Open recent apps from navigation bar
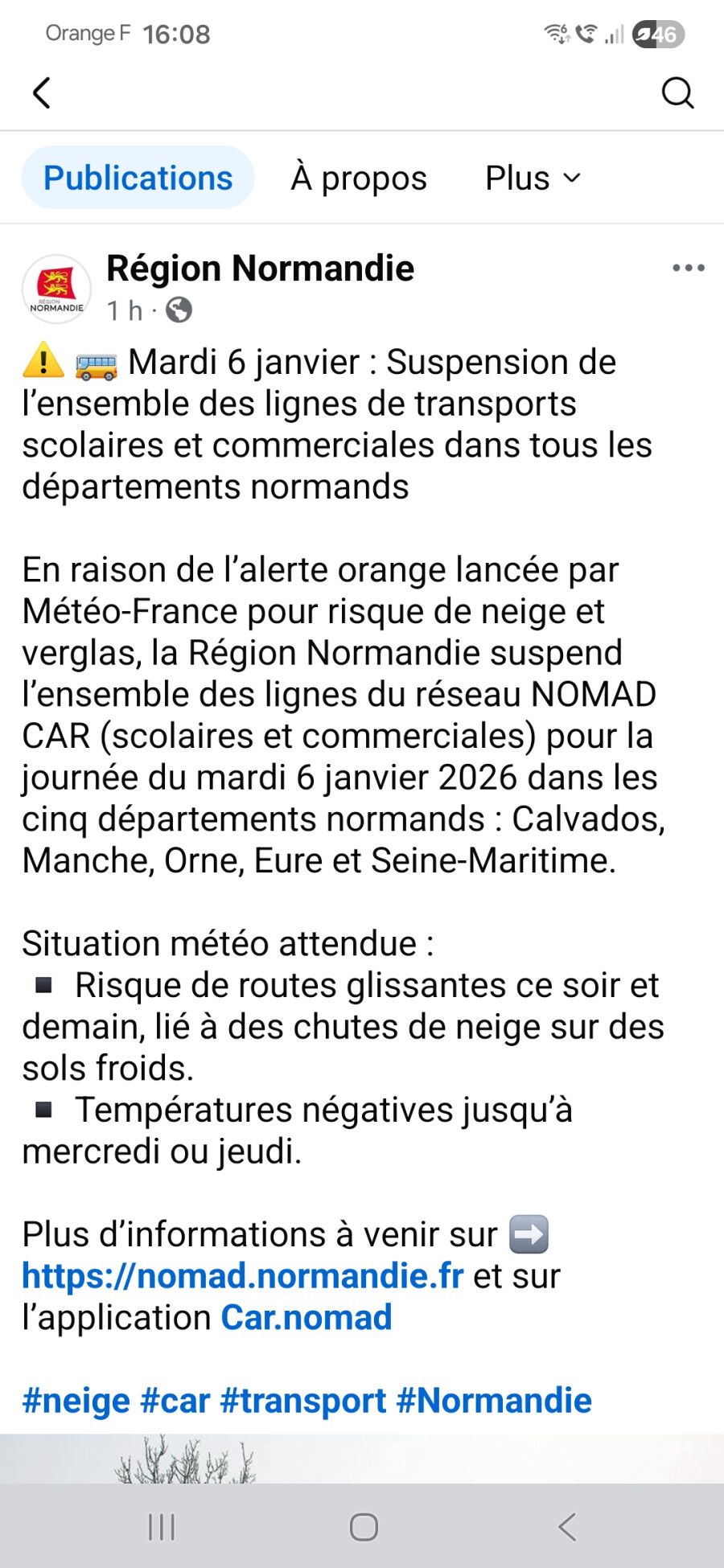 click(161, 1526)
